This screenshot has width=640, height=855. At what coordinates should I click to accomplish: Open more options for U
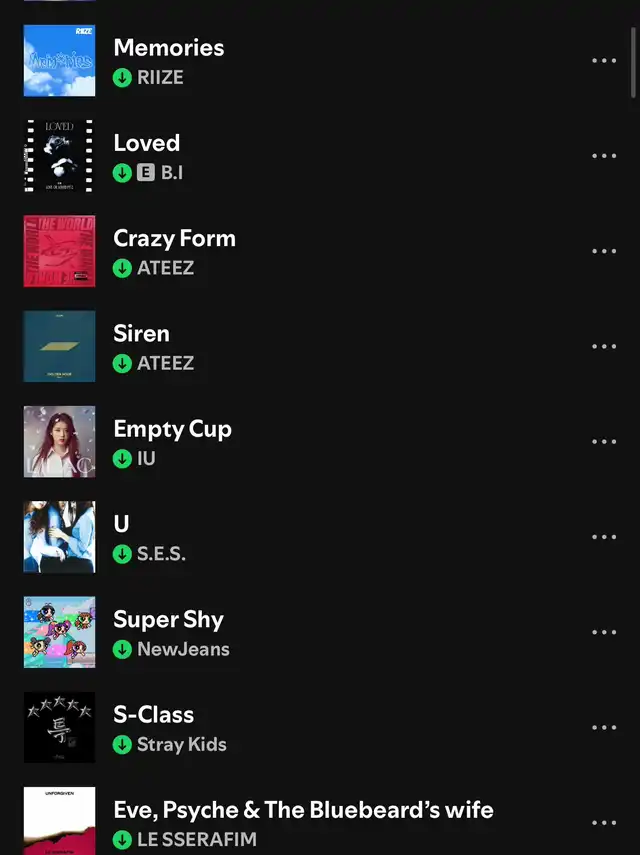coord(604,537)
